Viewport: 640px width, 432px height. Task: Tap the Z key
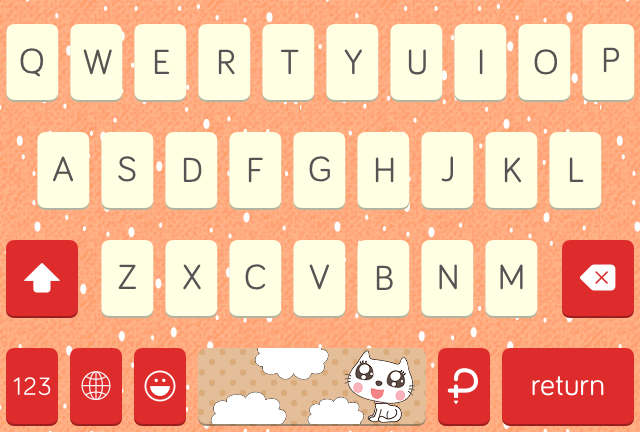coord(127,277)
